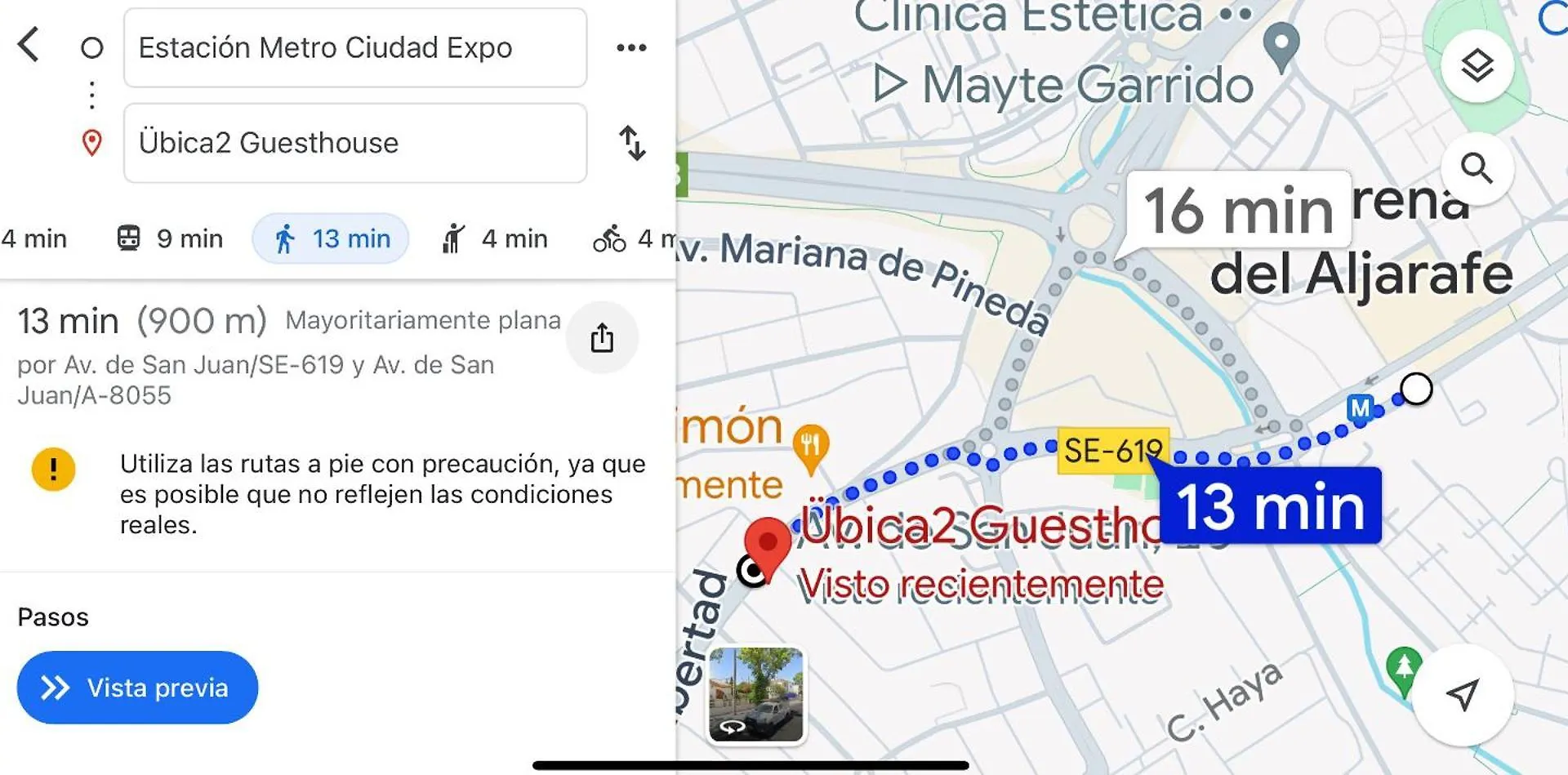Image resolution: width=1568 pixels, height=775 pixels.
Task: Search along the route
Action: pos(1477,169)
